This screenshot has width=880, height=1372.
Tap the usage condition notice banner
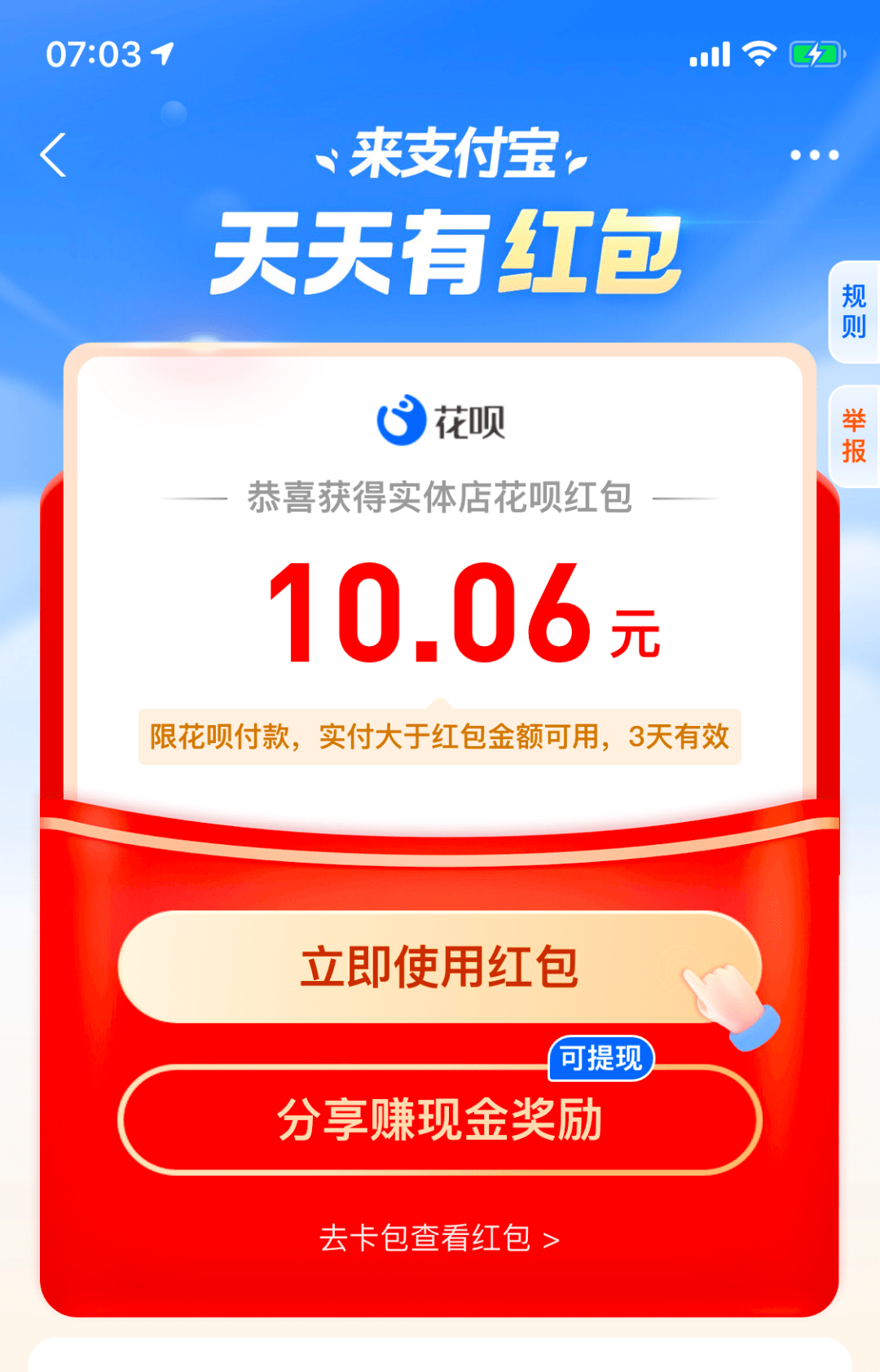(440, 736)
